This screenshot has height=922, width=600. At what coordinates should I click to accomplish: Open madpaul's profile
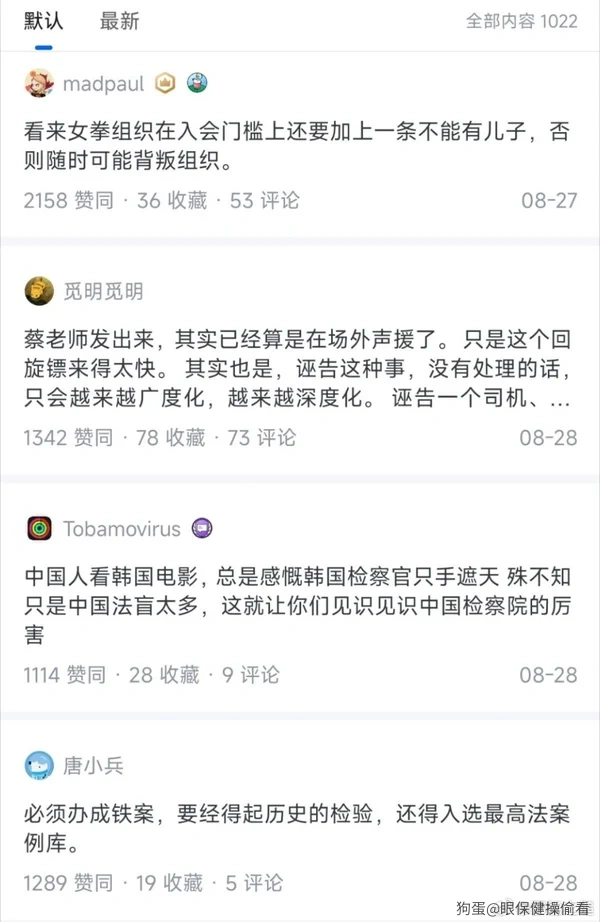(x=103, y=83)
